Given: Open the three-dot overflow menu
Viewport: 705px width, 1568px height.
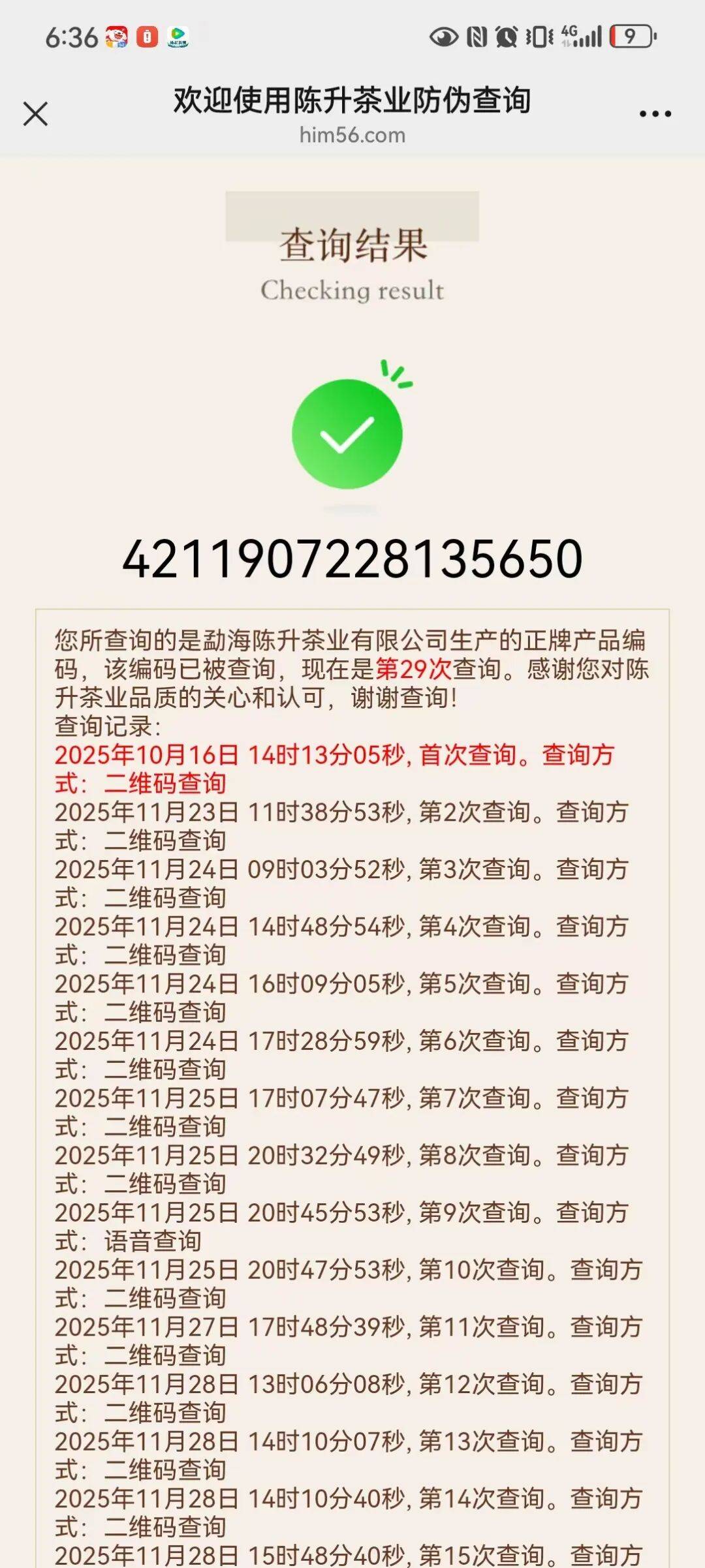Looking at the screenshot, I should (655, 114).
